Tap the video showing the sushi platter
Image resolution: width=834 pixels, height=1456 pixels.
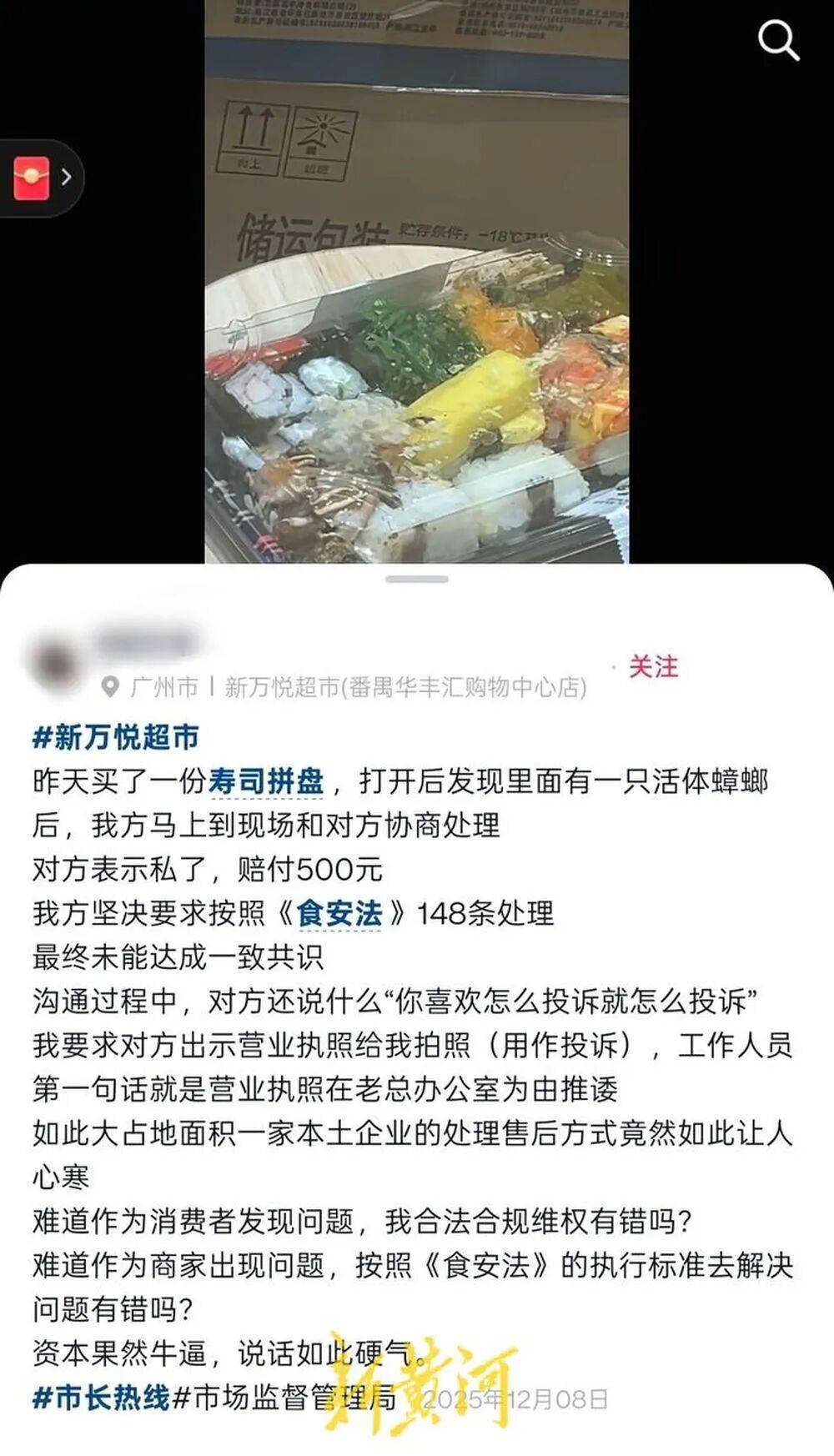[x=416, y=284]
